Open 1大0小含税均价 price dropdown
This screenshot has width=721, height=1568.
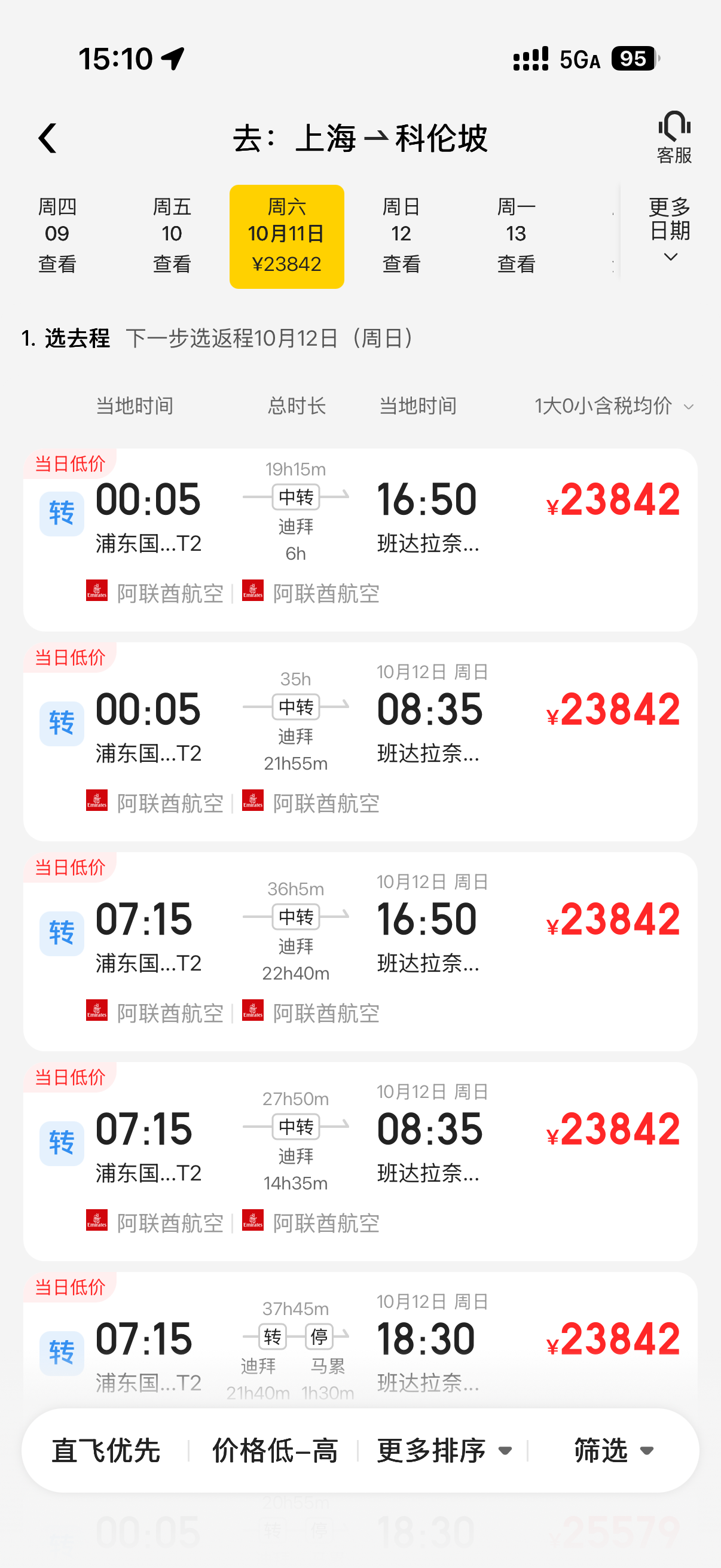point(613,406)
